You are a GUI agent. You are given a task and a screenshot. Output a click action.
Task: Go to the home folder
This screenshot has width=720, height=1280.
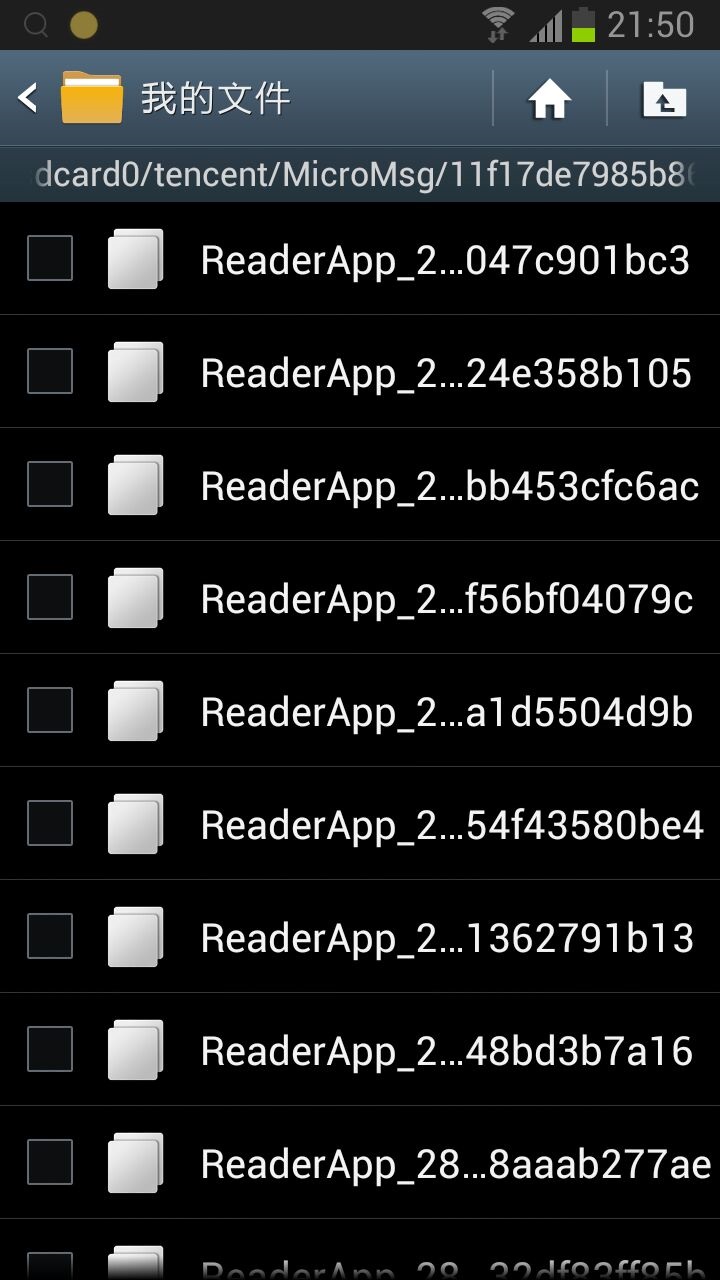(x=550, y=99)
